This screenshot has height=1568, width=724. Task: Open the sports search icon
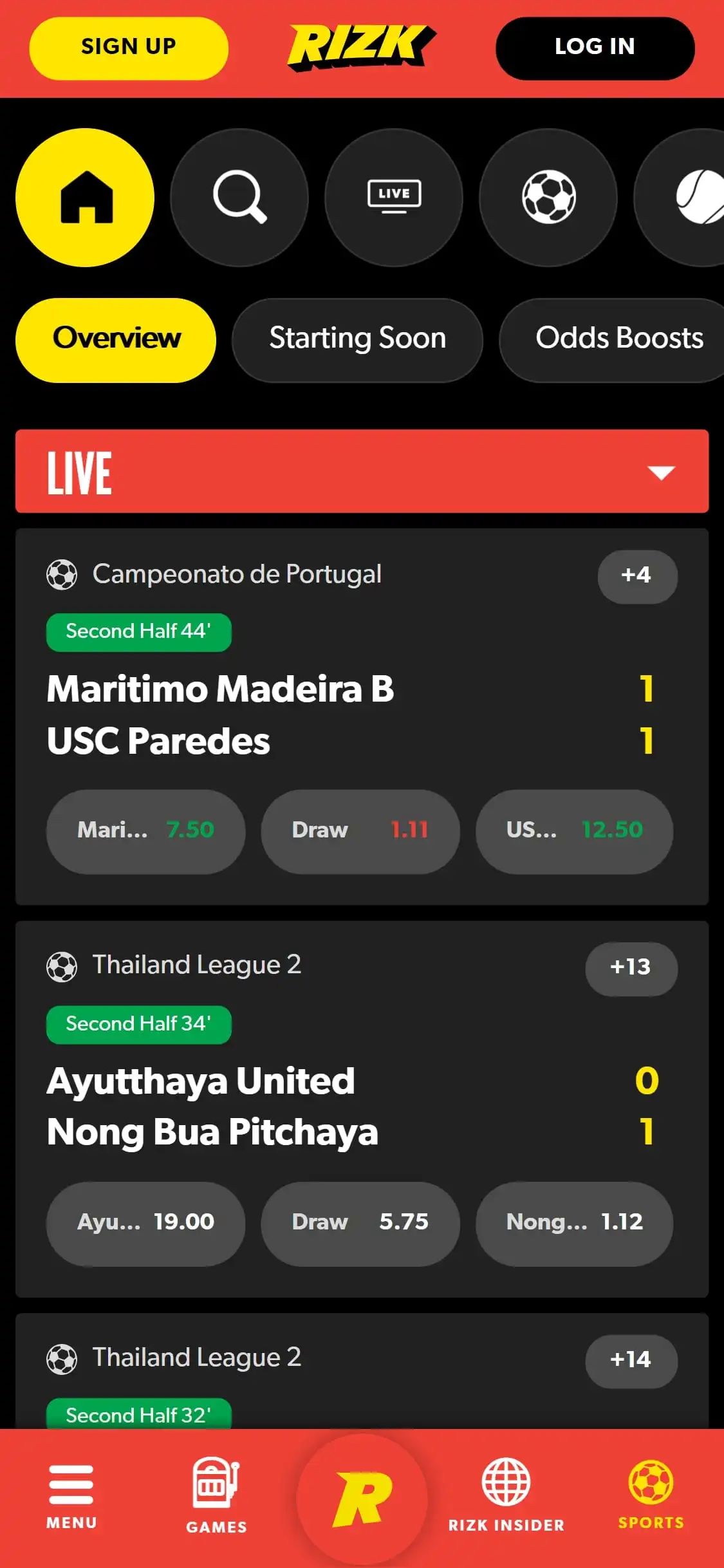pyautogui.click(x=239, y=197)
